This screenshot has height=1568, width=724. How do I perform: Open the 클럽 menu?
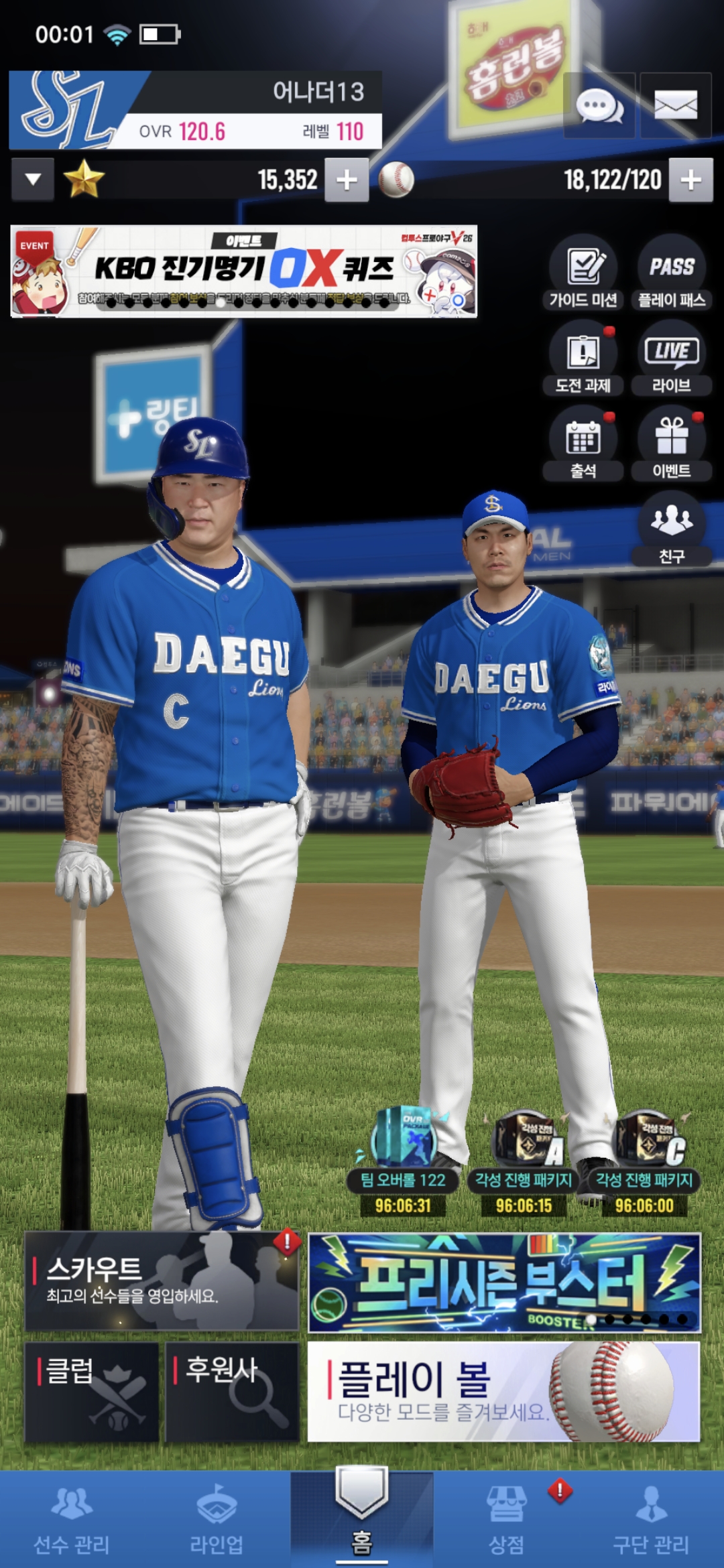[92, 1392]
